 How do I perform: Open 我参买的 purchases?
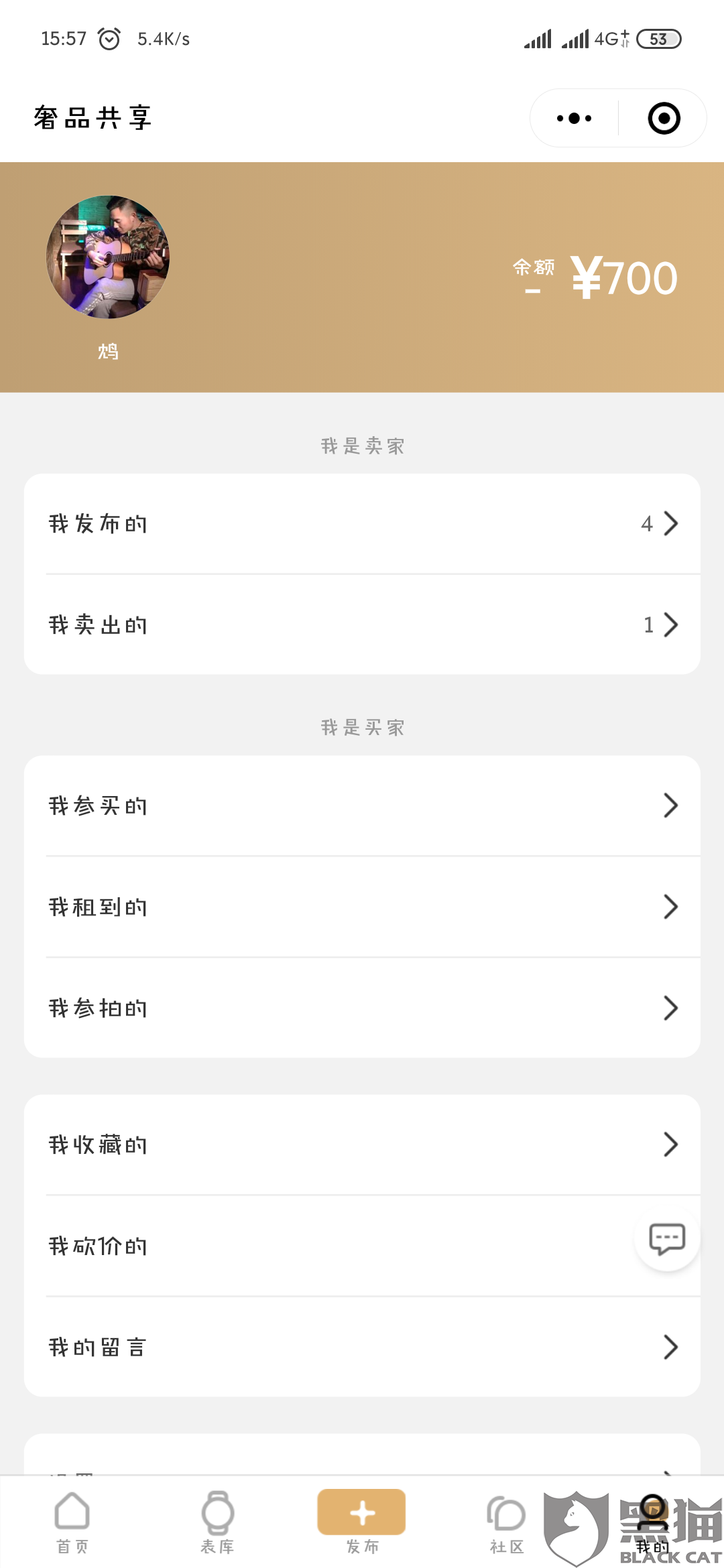point(362,805)
